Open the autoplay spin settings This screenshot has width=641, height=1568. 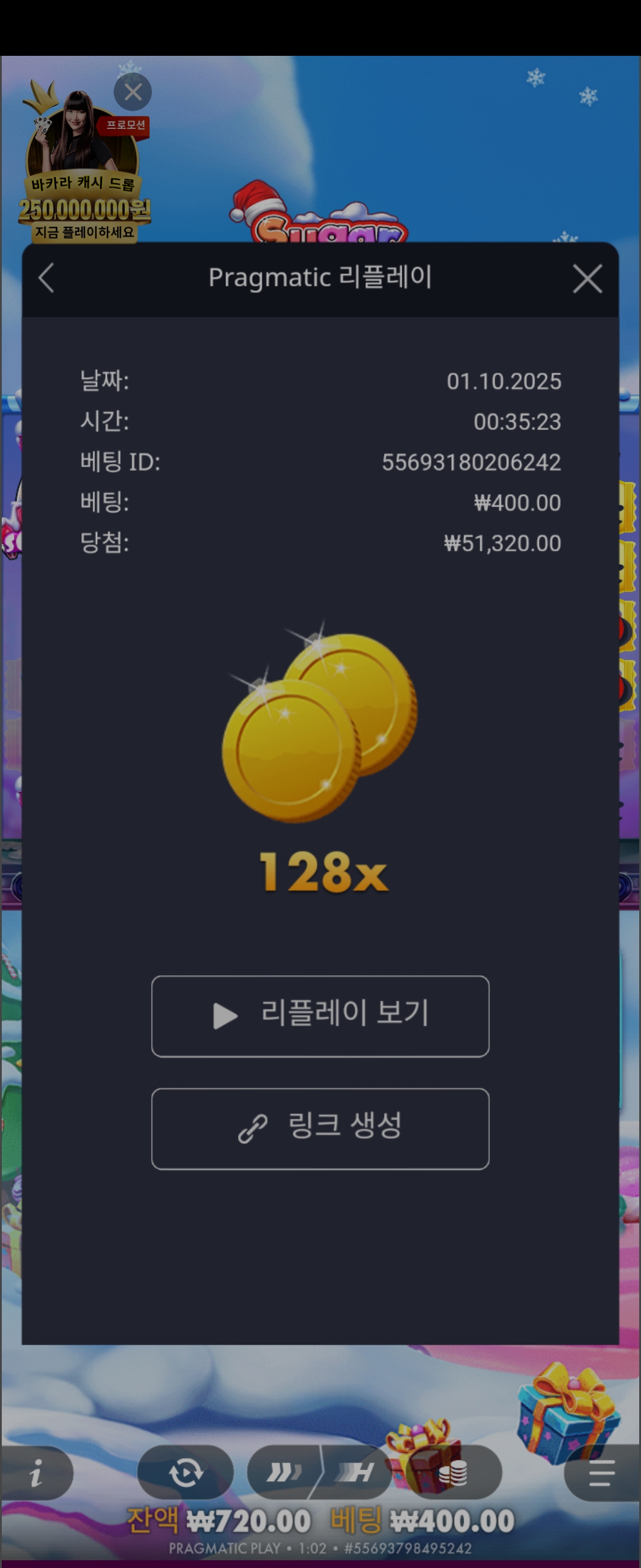(x=186, y=1473)
